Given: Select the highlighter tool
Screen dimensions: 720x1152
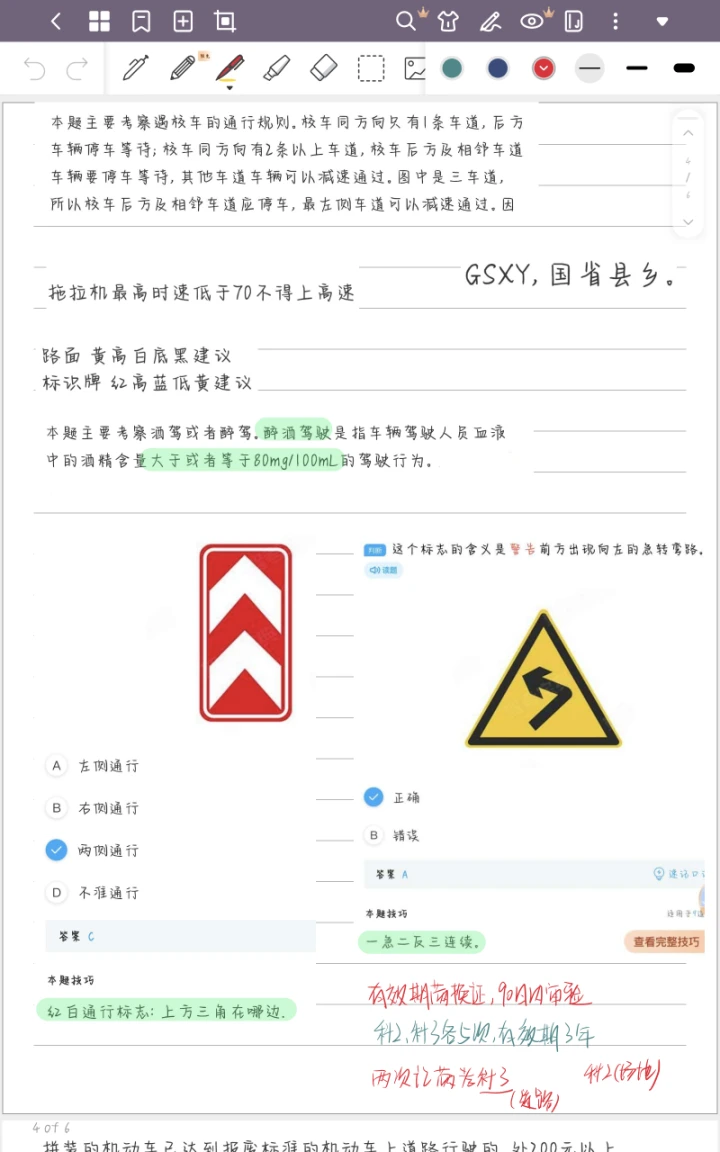Looking at the screenshot, I should click(277, 68).
